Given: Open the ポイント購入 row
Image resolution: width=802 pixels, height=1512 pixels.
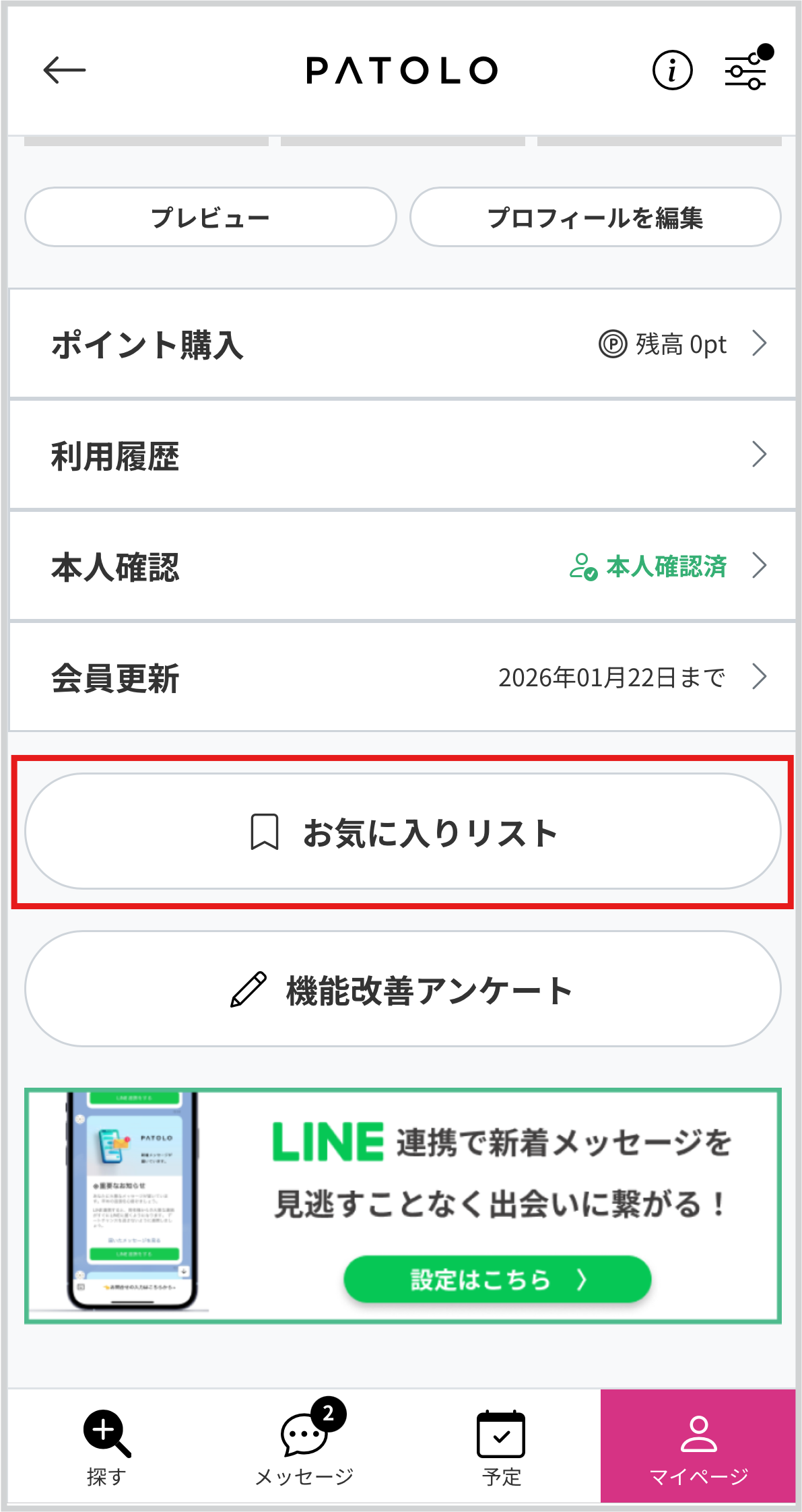Looking at the screenshot, I should [x=401, y=344].
